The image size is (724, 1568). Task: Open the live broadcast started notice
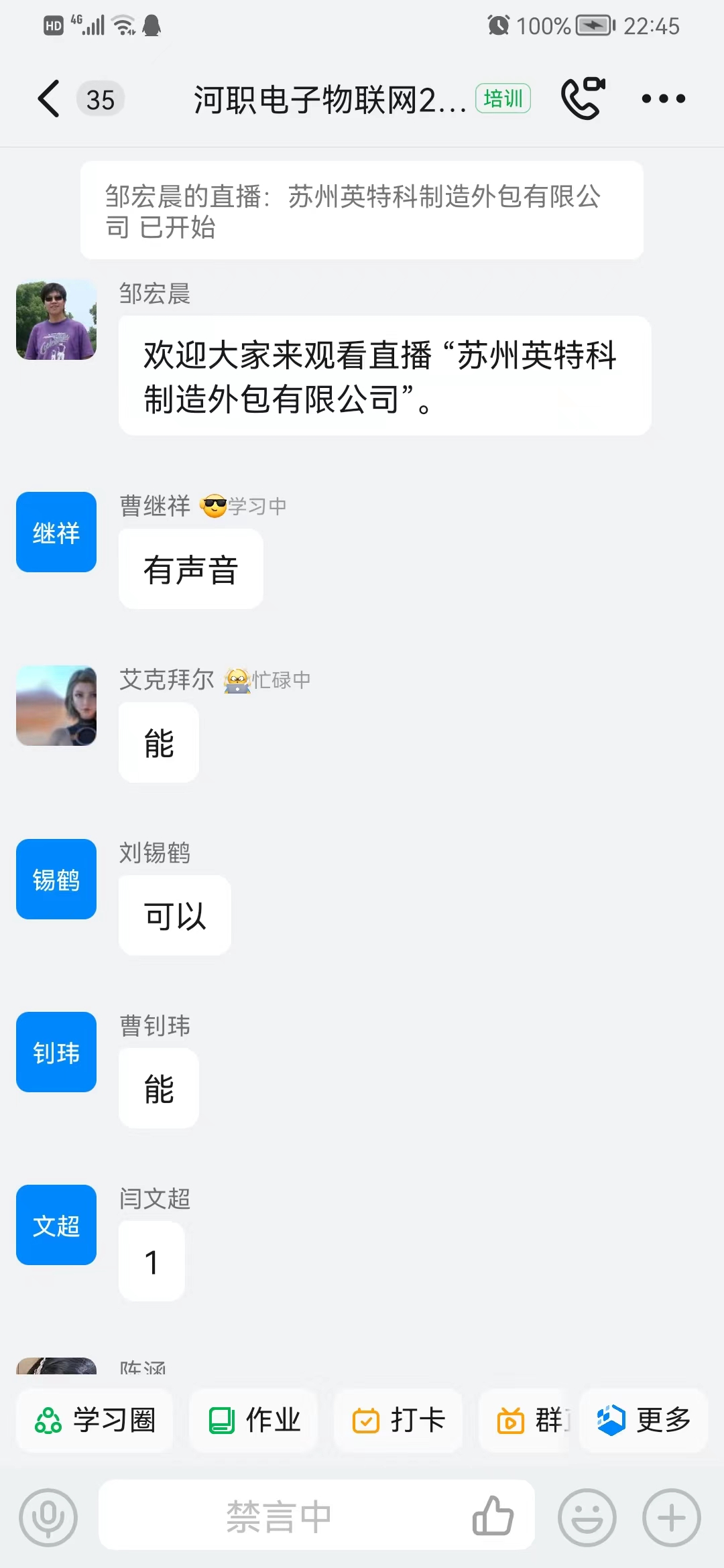361,210
